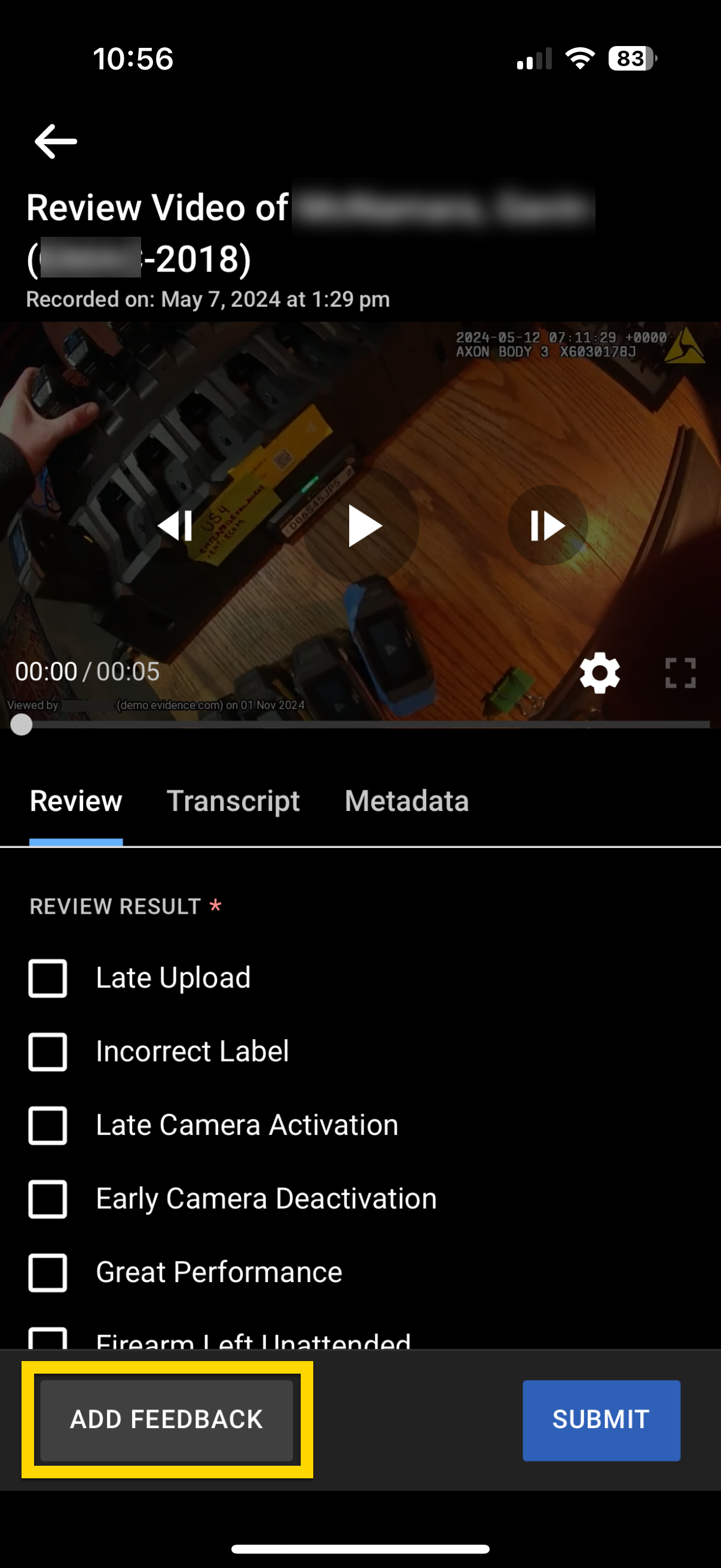Tap the frame-advance playback control
The height and width of the screenshot is (1568, 721).
(x=546, y=526)
